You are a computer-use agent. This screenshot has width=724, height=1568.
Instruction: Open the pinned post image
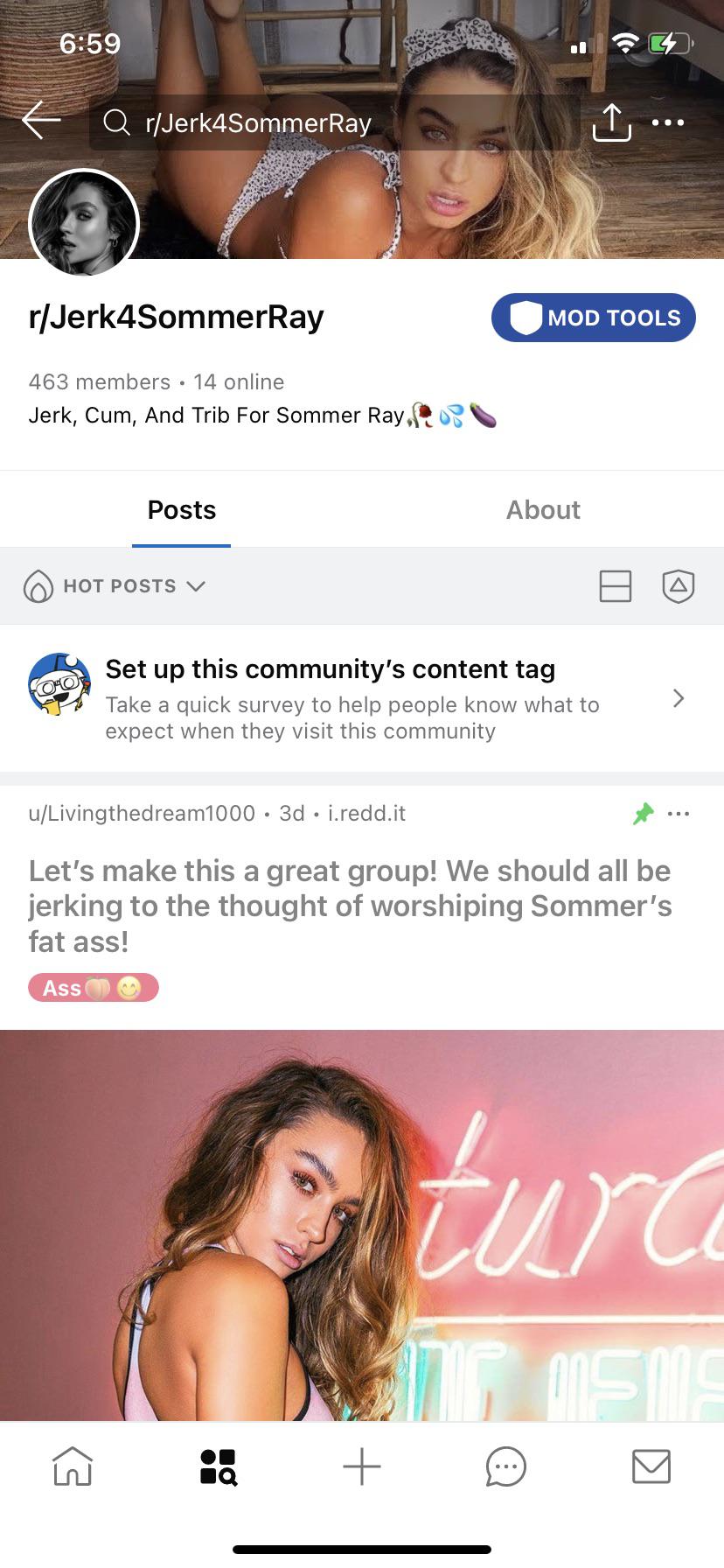[362, 1225]
